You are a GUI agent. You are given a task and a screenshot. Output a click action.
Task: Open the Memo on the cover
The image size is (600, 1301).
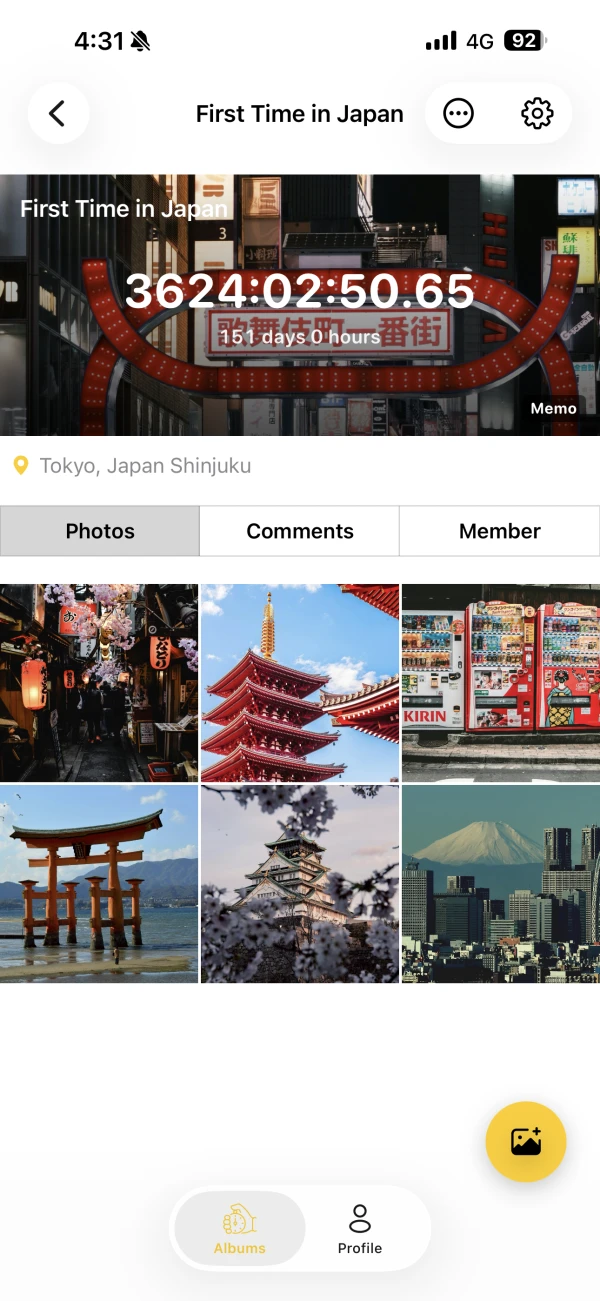tap(553, 408)
